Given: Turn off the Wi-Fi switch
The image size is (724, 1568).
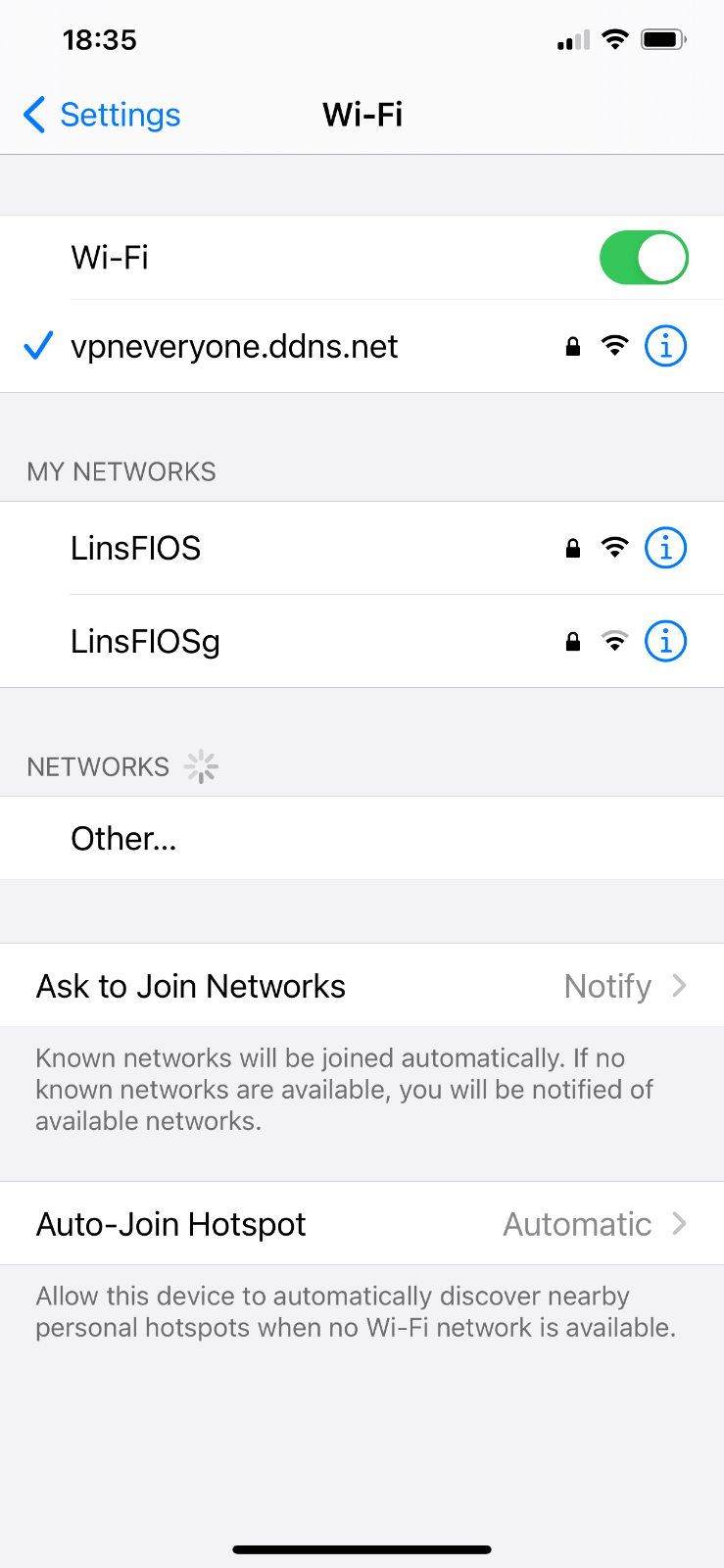Looking at the screenshot, I should tap(644, 258).
